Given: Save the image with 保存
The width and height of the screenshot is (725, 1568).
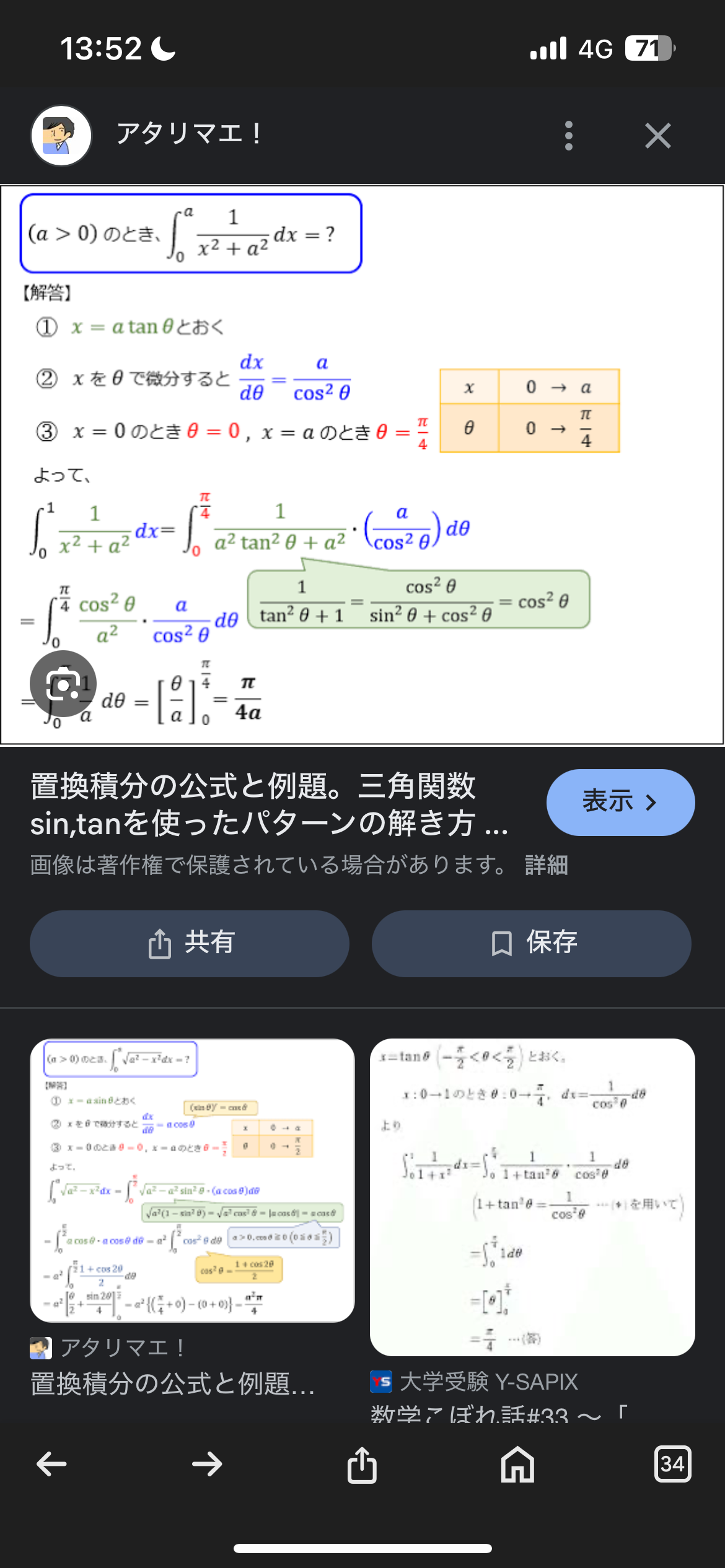Looking at the screenshot, I should coord(531,943).
